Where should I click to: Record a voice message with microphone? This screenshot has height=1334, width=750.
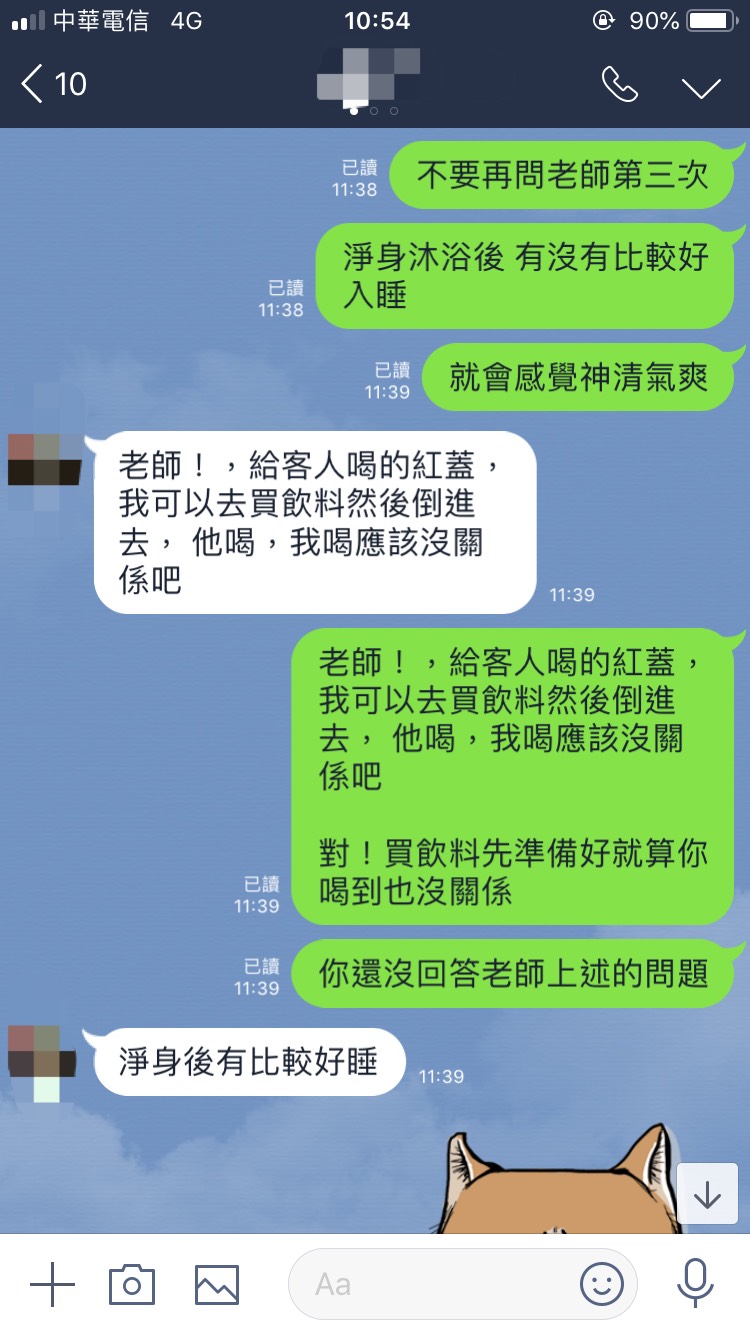tap(694, 1284)
